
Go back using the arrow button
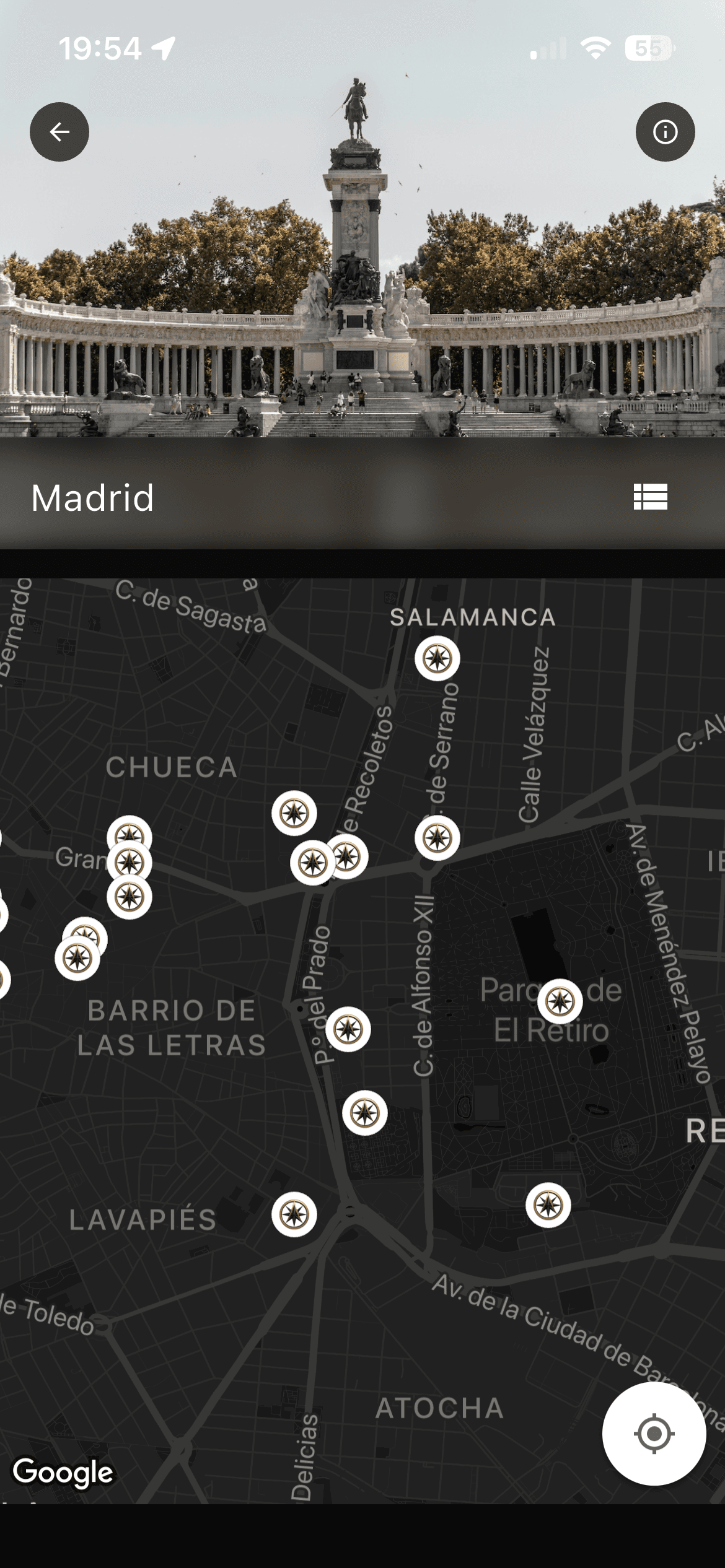(x=59, y=132)
